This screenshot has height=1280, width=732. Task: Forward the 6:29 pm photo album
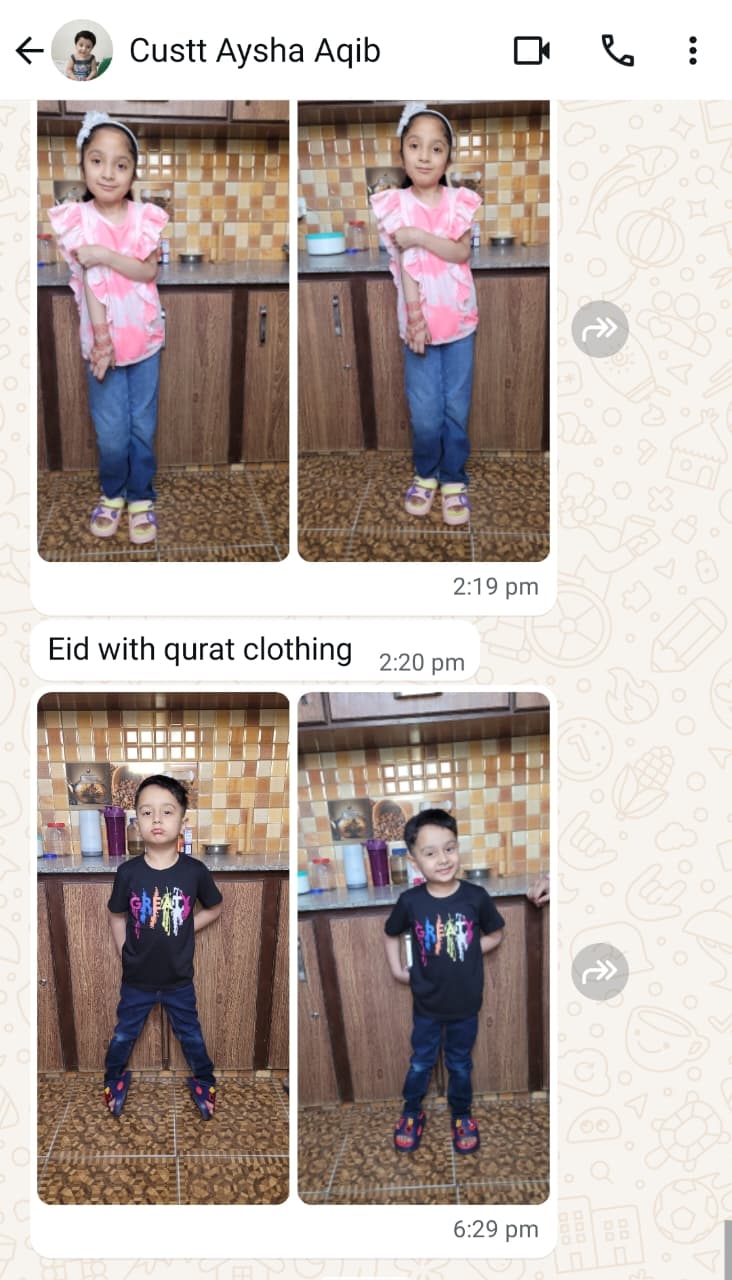click(599, 971)
